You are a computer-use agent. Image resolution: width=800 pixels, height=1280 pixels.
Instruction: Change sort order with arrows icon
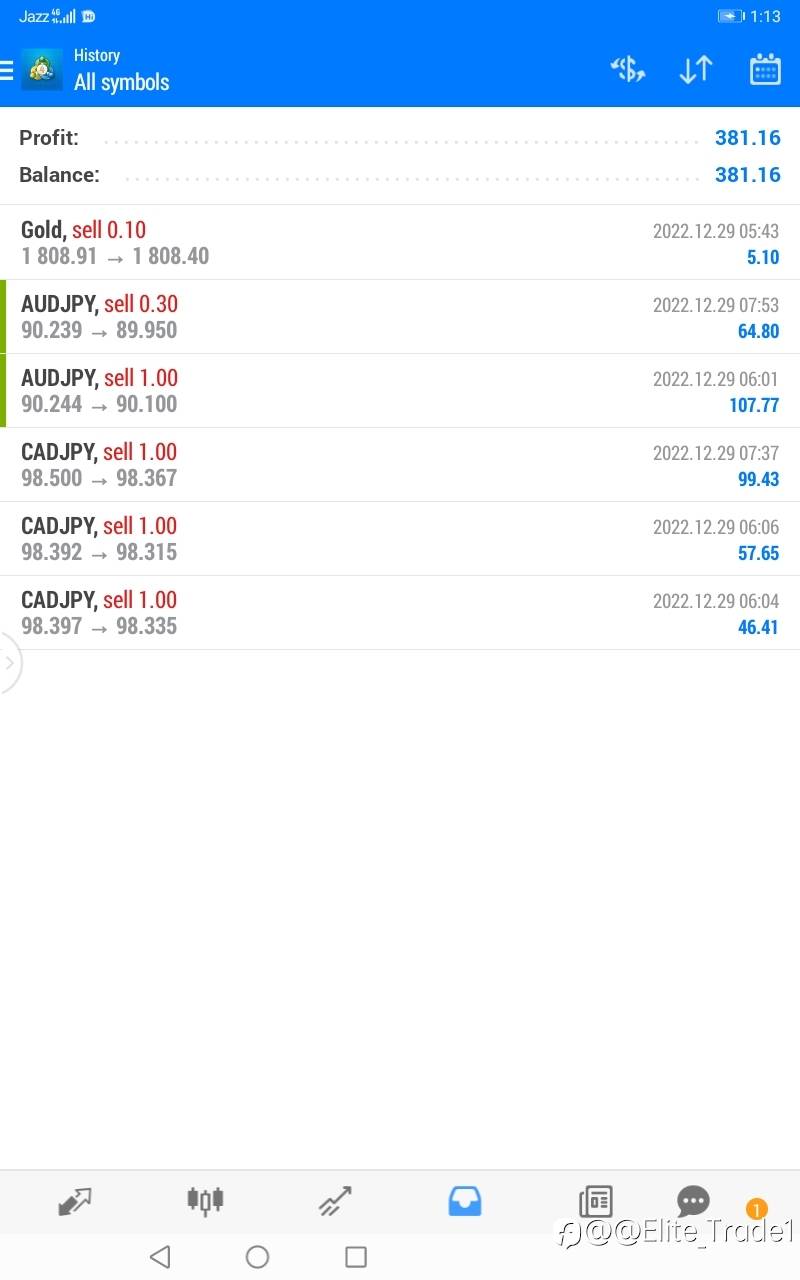696,69
